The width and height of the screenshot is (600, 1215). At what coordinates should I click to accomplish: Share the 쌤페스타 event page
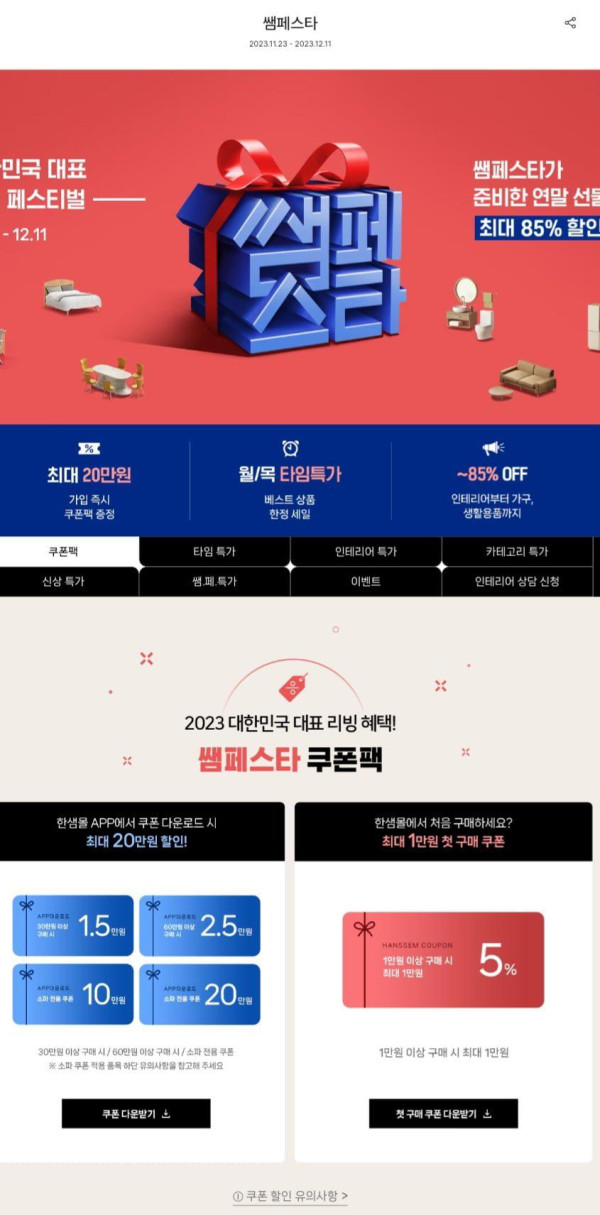point(570,23)
